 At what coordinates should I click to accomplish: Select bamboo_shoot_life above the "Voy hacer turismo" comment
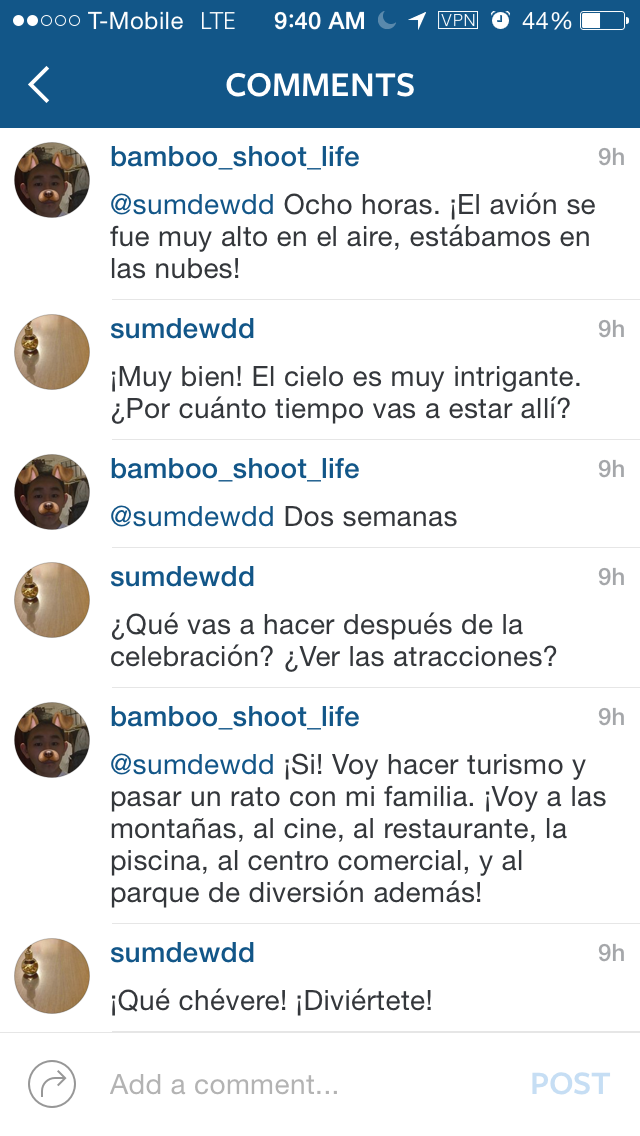pyautogui.click(x=234, y=717)
